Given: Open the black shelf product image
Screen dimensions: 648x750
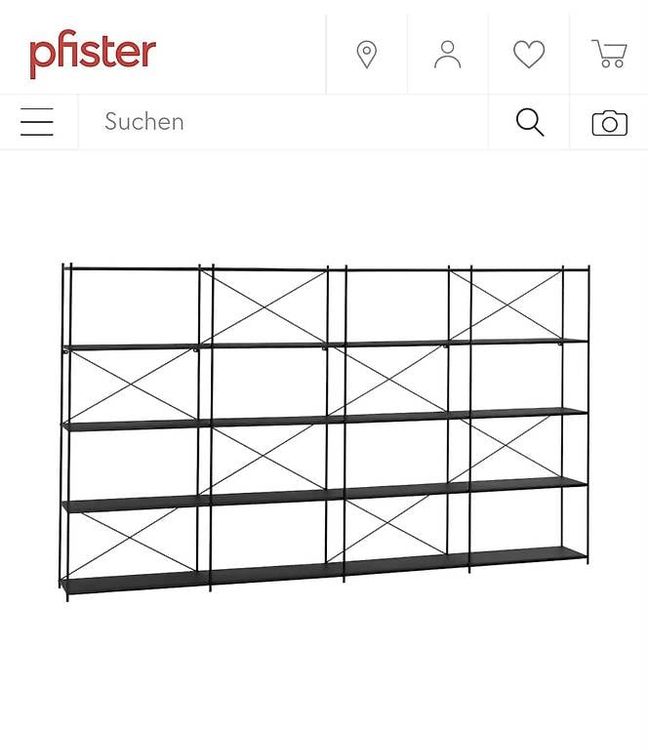Looking at the screenshot, I should pos(324,432).
